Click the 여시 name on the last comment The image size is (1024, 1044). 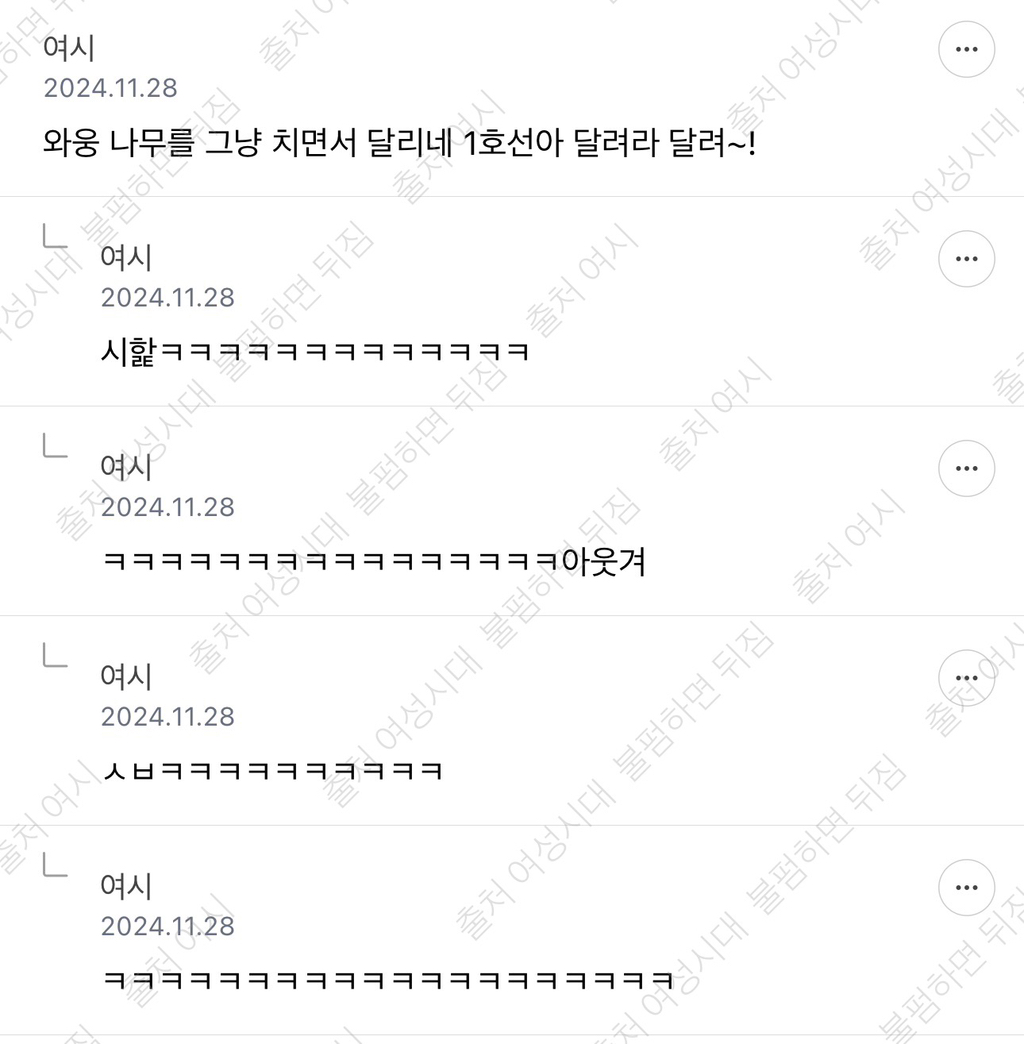[x=125, y=885]
